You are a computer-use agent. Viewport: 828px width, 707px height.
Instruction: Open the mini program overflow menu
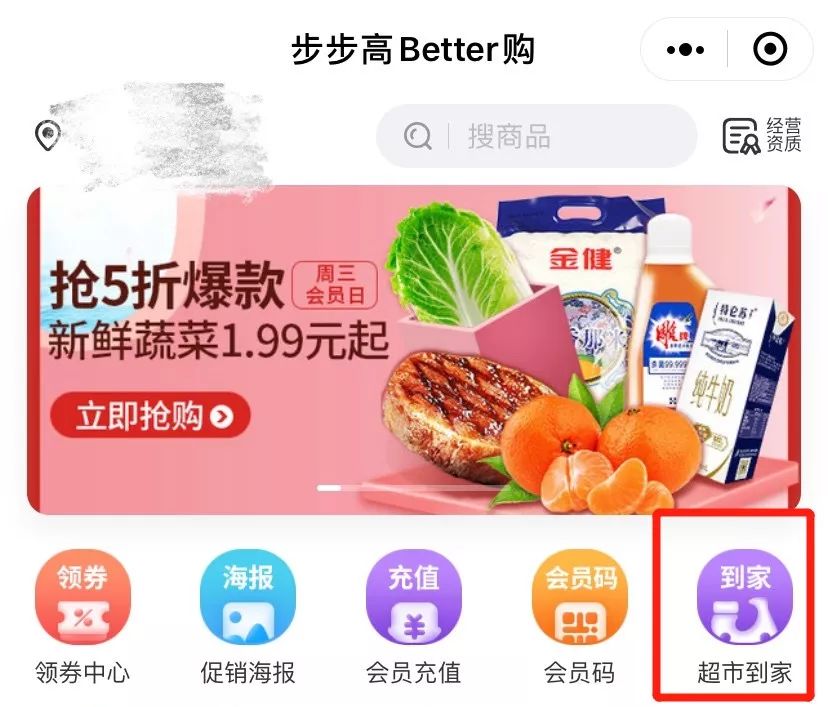click(x=685, y=48)
